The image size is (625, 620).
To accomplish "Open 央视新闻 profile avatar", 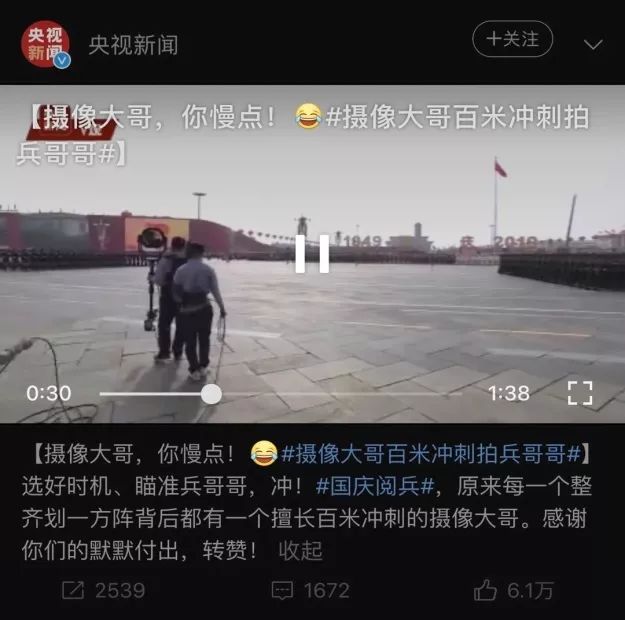I will point(46,44).
